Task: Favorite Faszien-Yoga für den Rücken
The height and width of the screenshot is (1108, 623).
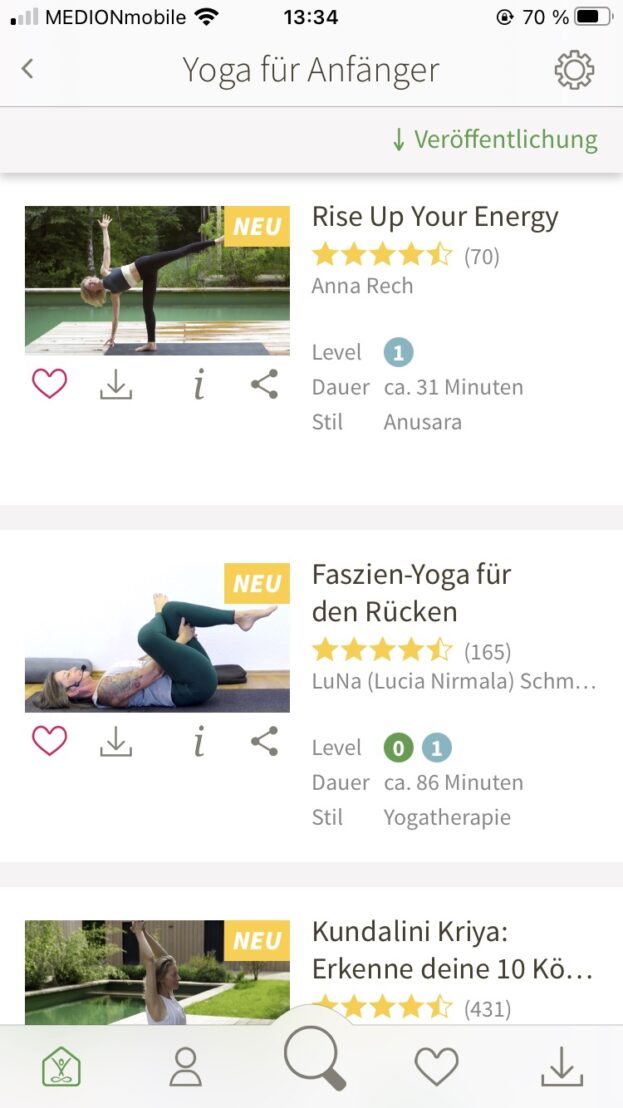Action: coord(49,741)
